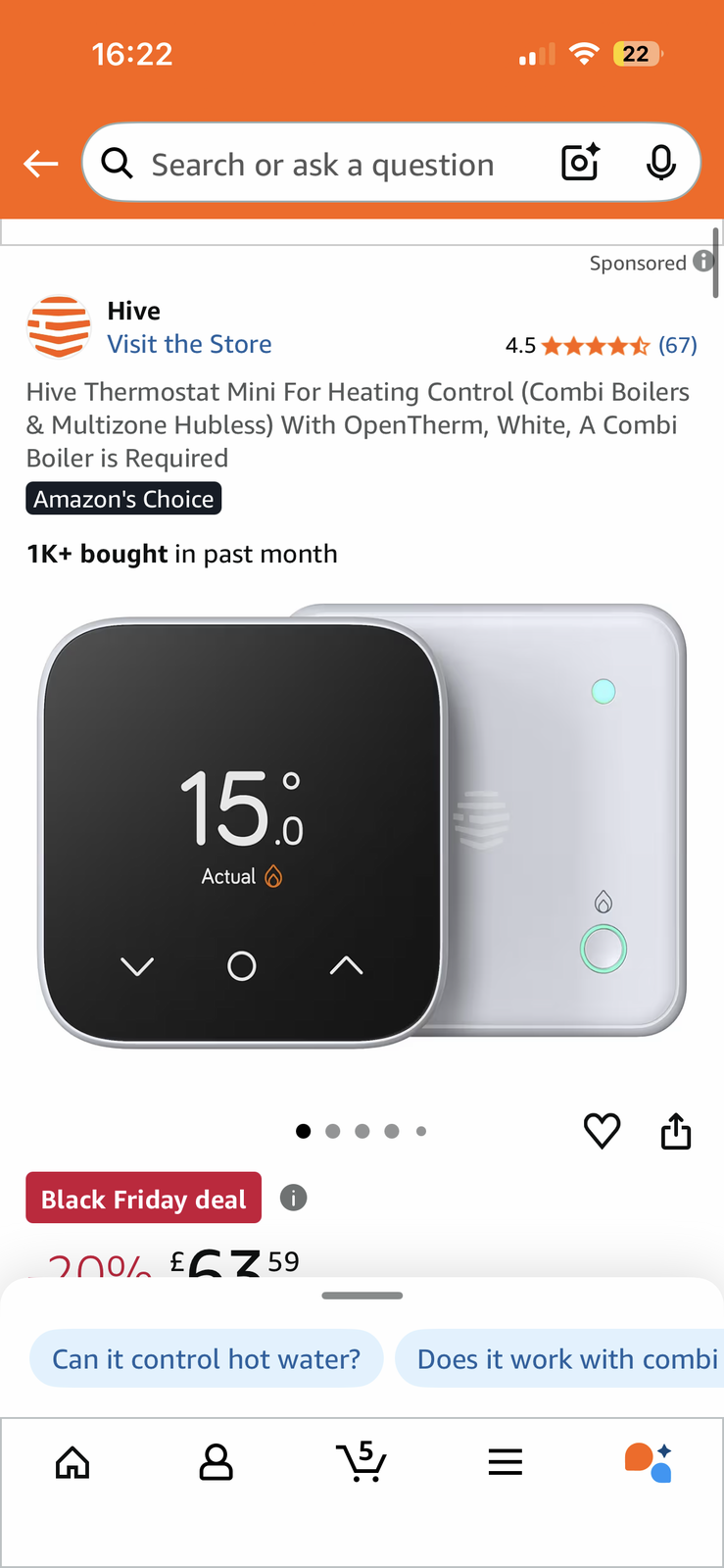The height and width of the screenshot is (1568, 724).
Task: Open the search or ask a question field
Action: point(323,165)
